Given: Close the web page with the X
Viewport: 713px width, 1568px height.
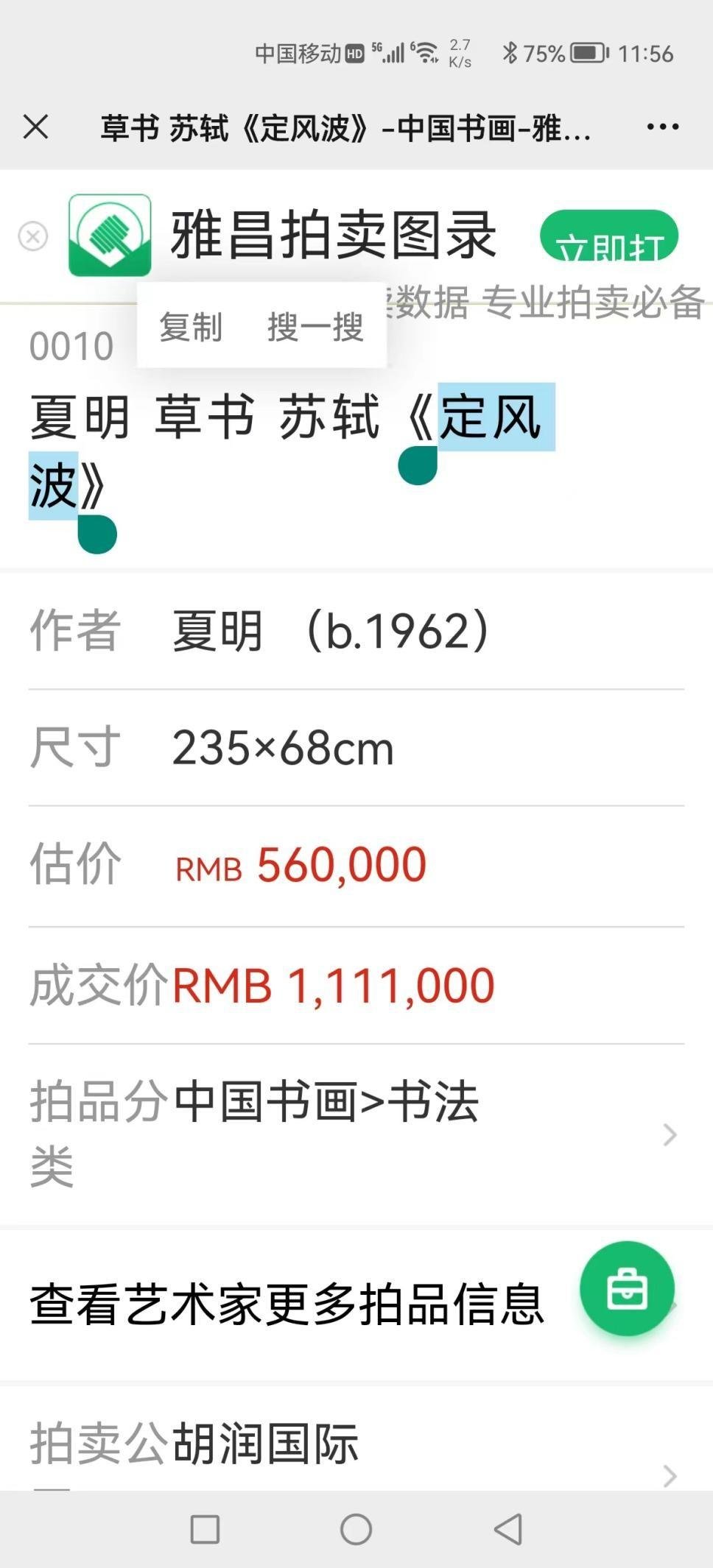Looking at the screenshot, I should point(35,127).
